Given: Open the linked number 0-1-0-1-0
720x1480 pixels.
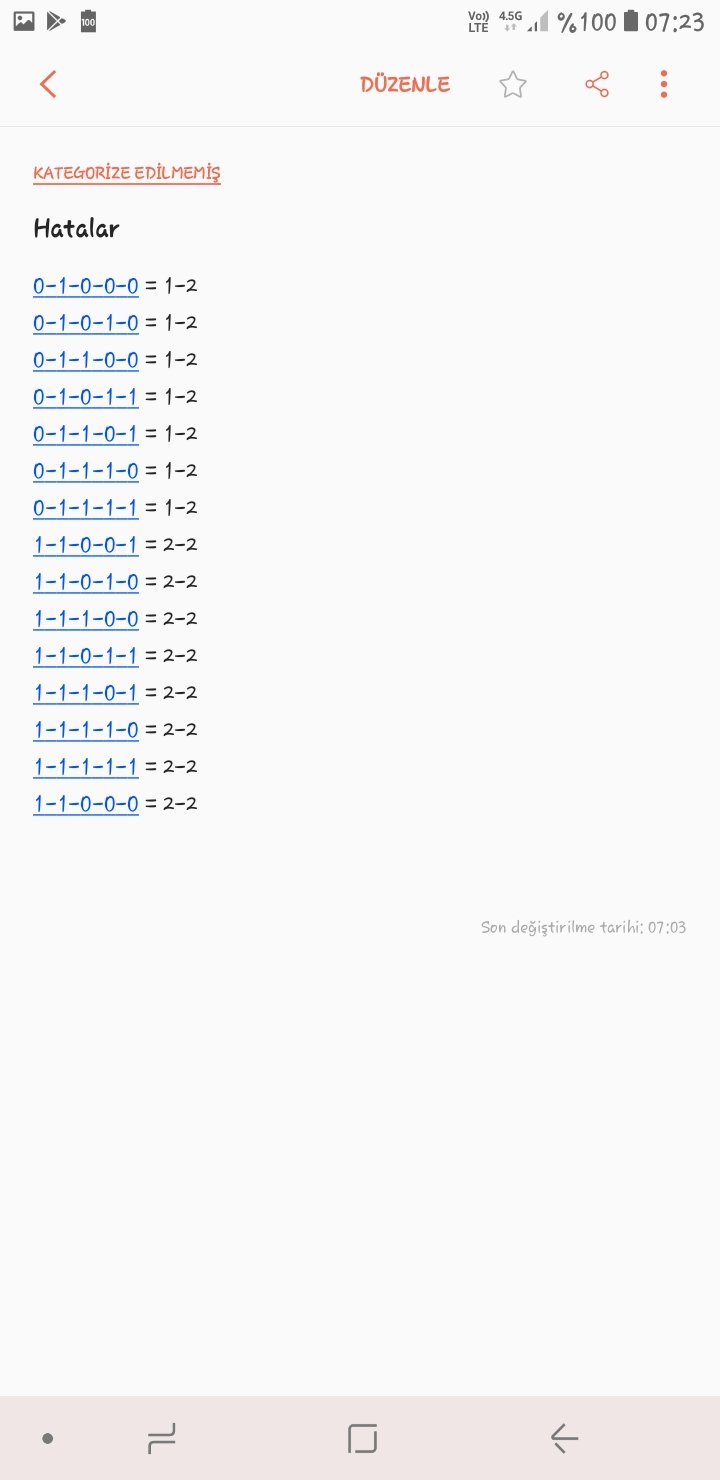Looking at the screenshot, I should 86,323.
